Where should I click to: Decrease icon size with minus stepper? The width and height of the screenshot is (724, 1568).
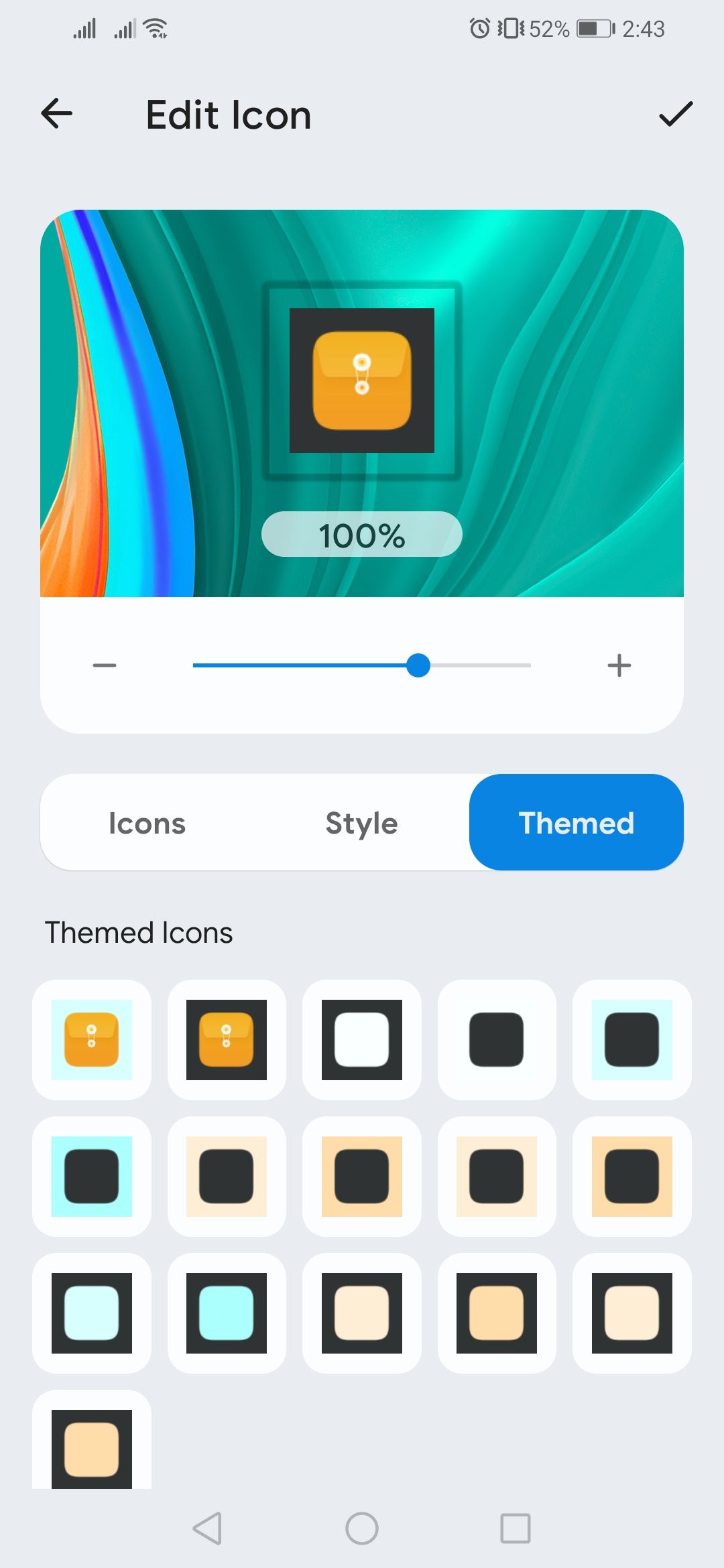click(x=105, y=665)
